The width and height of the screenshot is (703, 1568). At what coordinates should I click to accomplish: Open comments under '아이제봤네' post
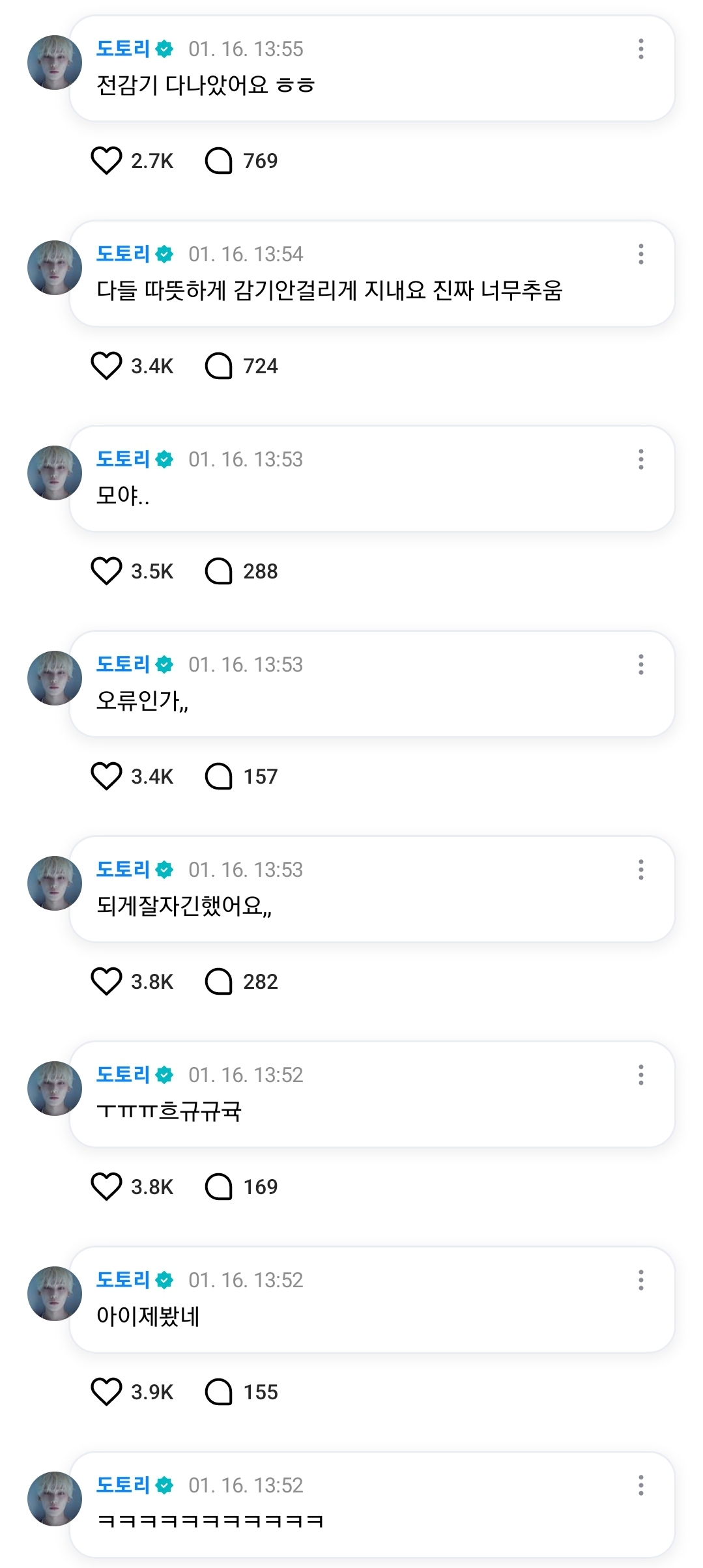coord(219,1392)
